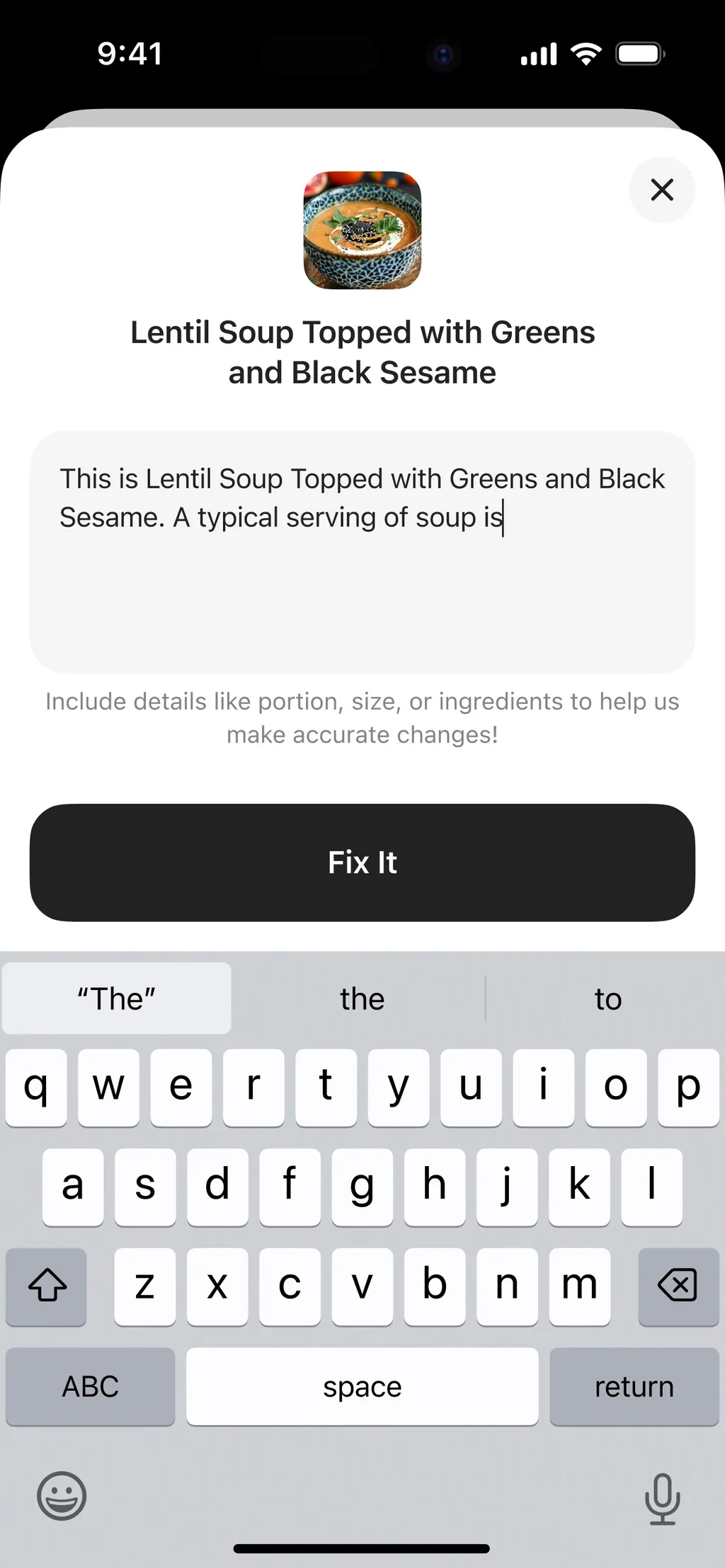The image size is (725, 1568).
Task: Enable the shift key
Action: (x=47, y=1285)
